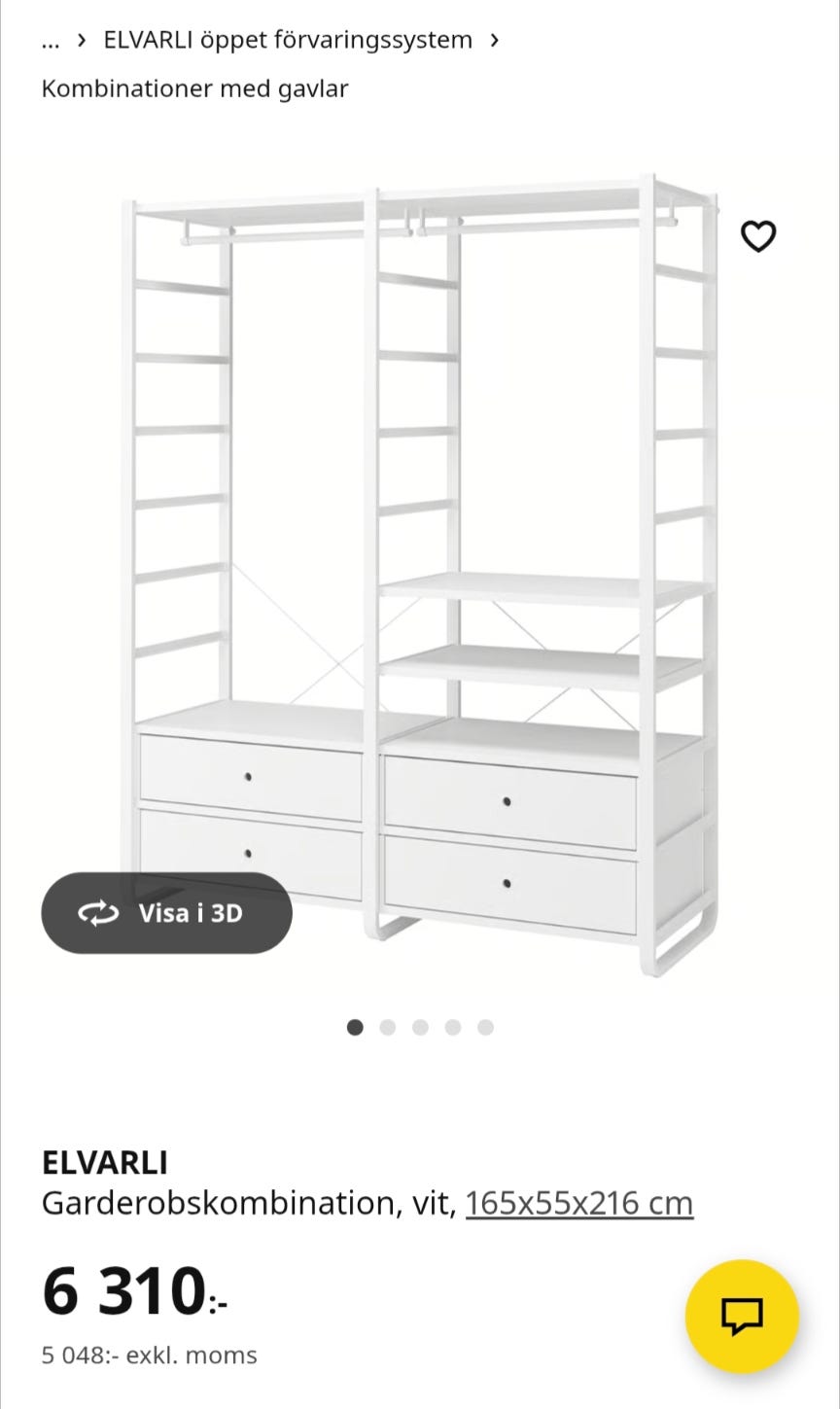Expand the collapsed breadcrumb ellipsis

(51, 41)
